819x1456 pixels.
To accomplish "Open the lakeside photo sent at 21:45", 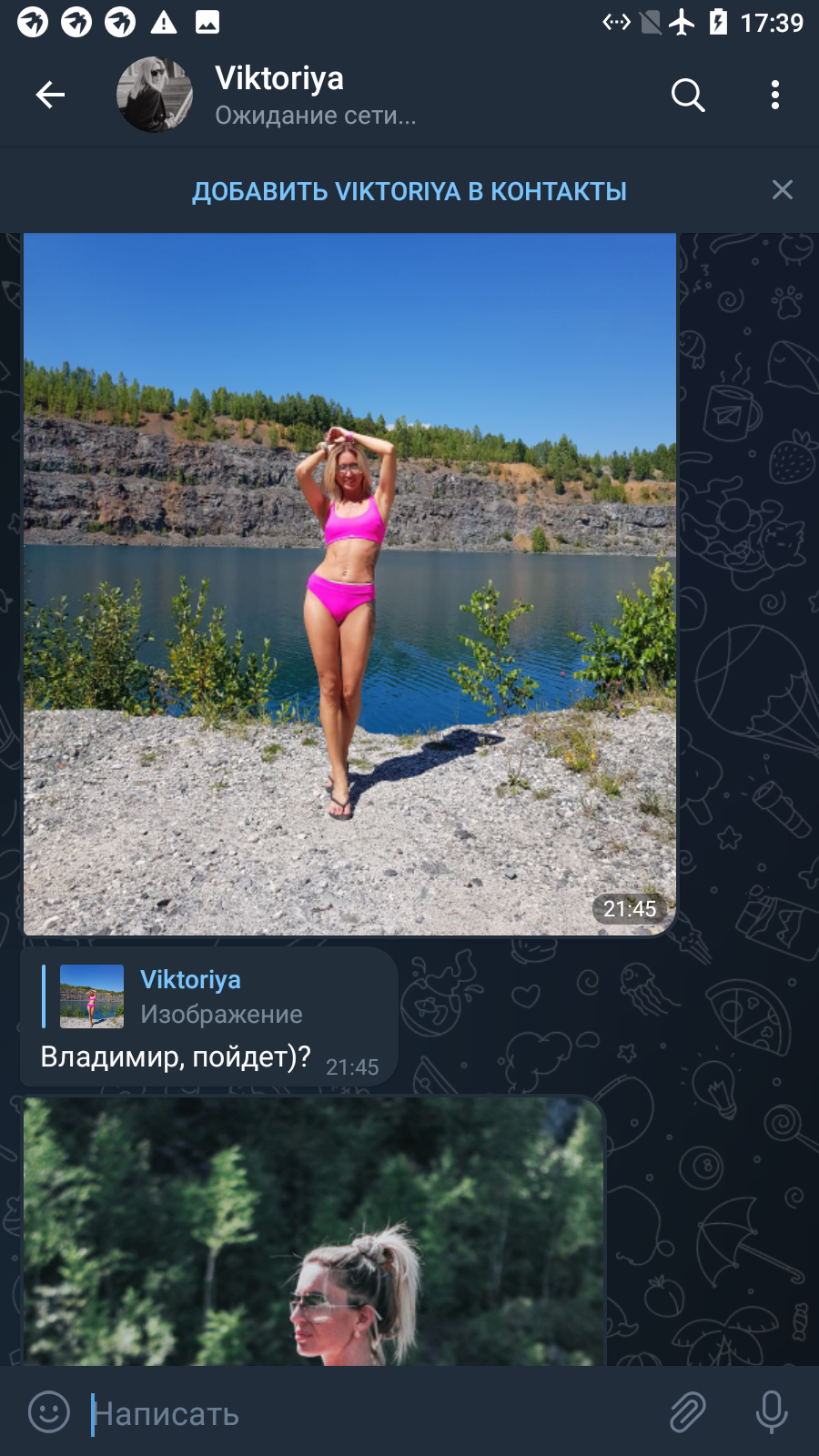I will (349, 584).
